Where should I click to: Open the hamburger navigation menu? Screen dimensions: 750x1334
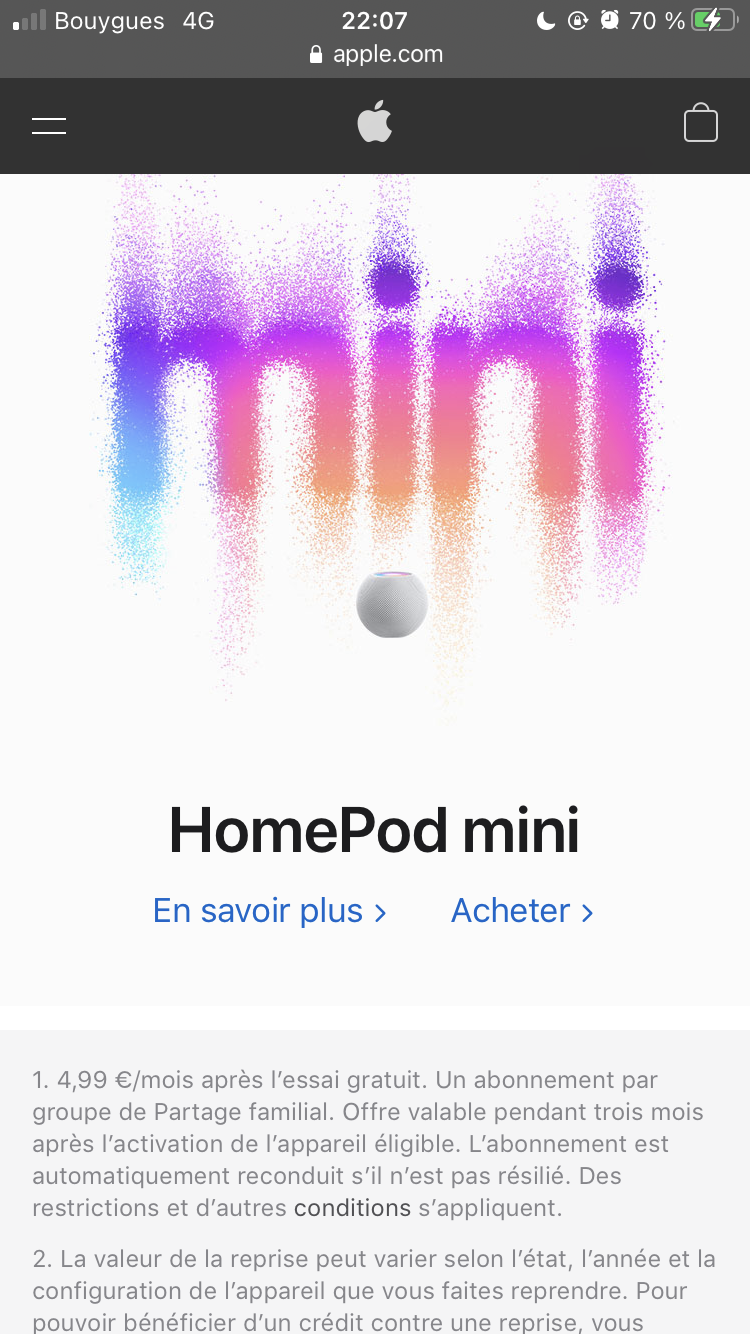coord(49,125)
